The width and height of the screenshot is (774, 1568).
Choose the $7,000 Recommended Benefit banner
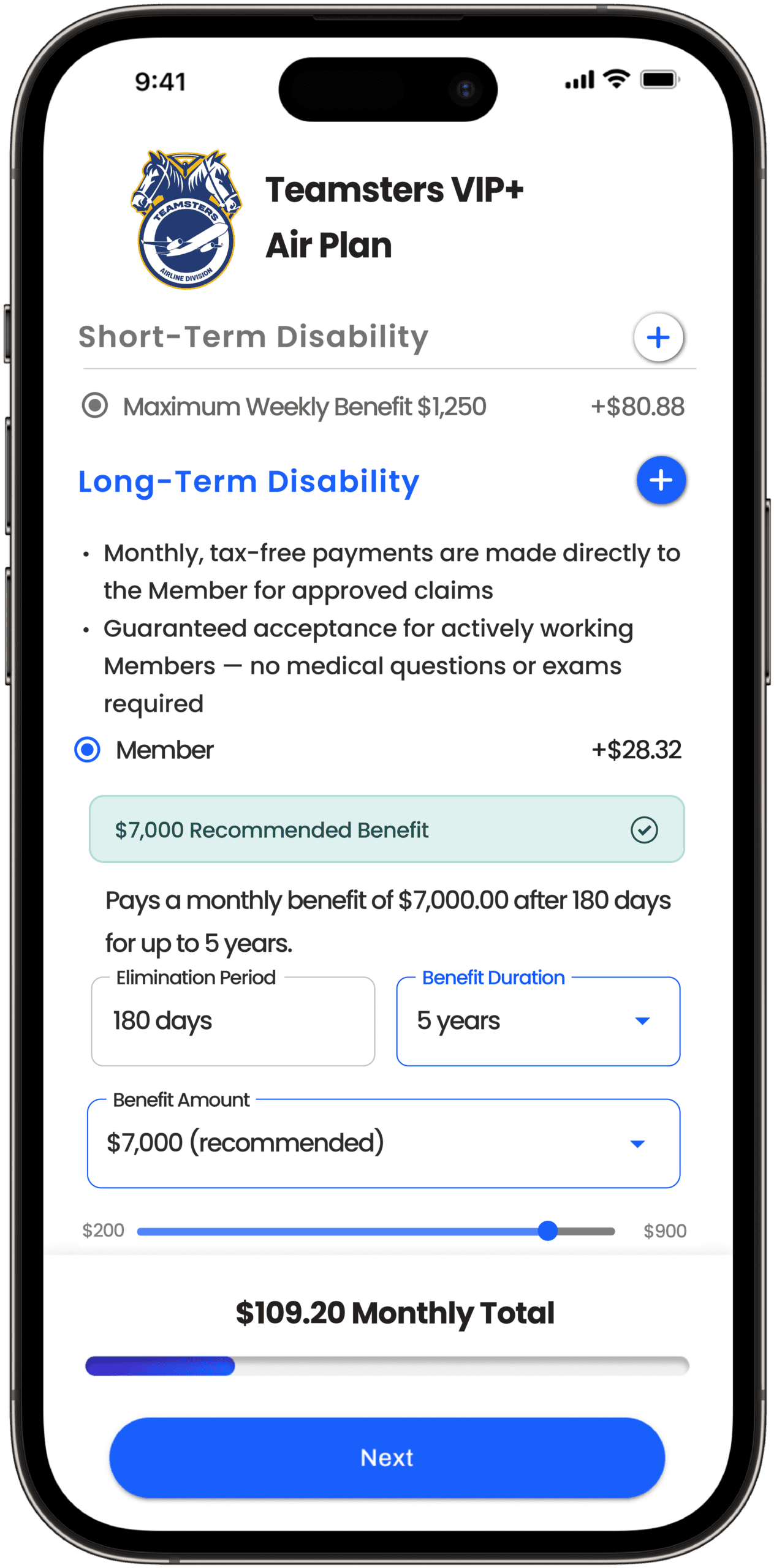386,828
